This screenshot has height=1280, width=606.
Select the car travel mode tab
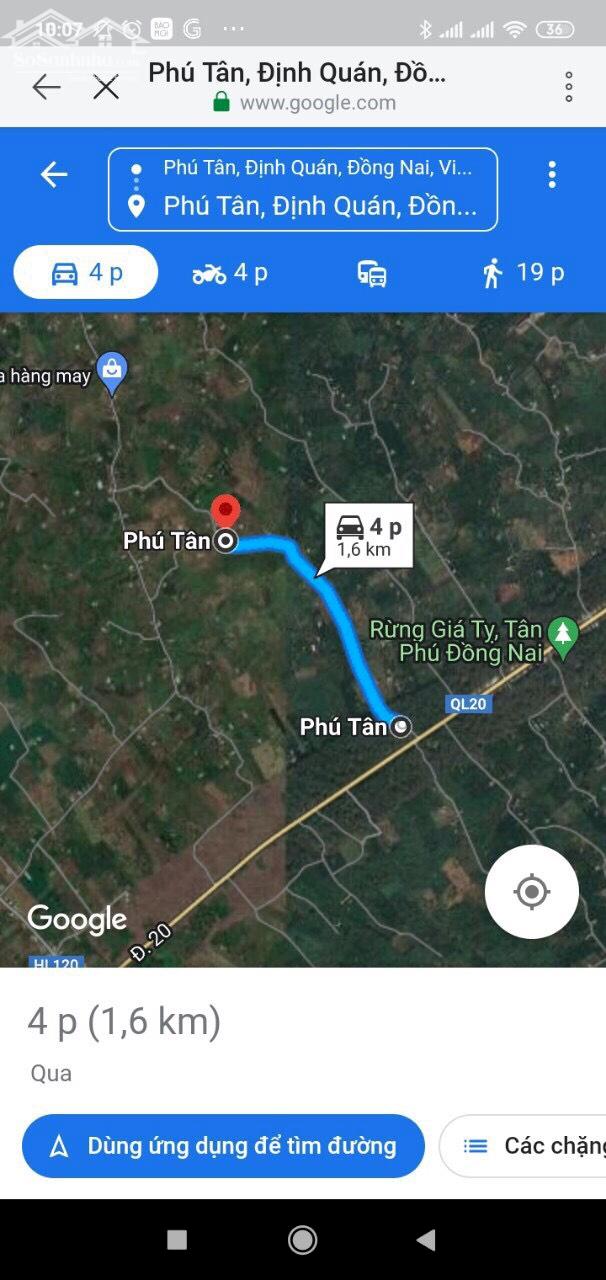pyautogui.click(x=86, y=272)
